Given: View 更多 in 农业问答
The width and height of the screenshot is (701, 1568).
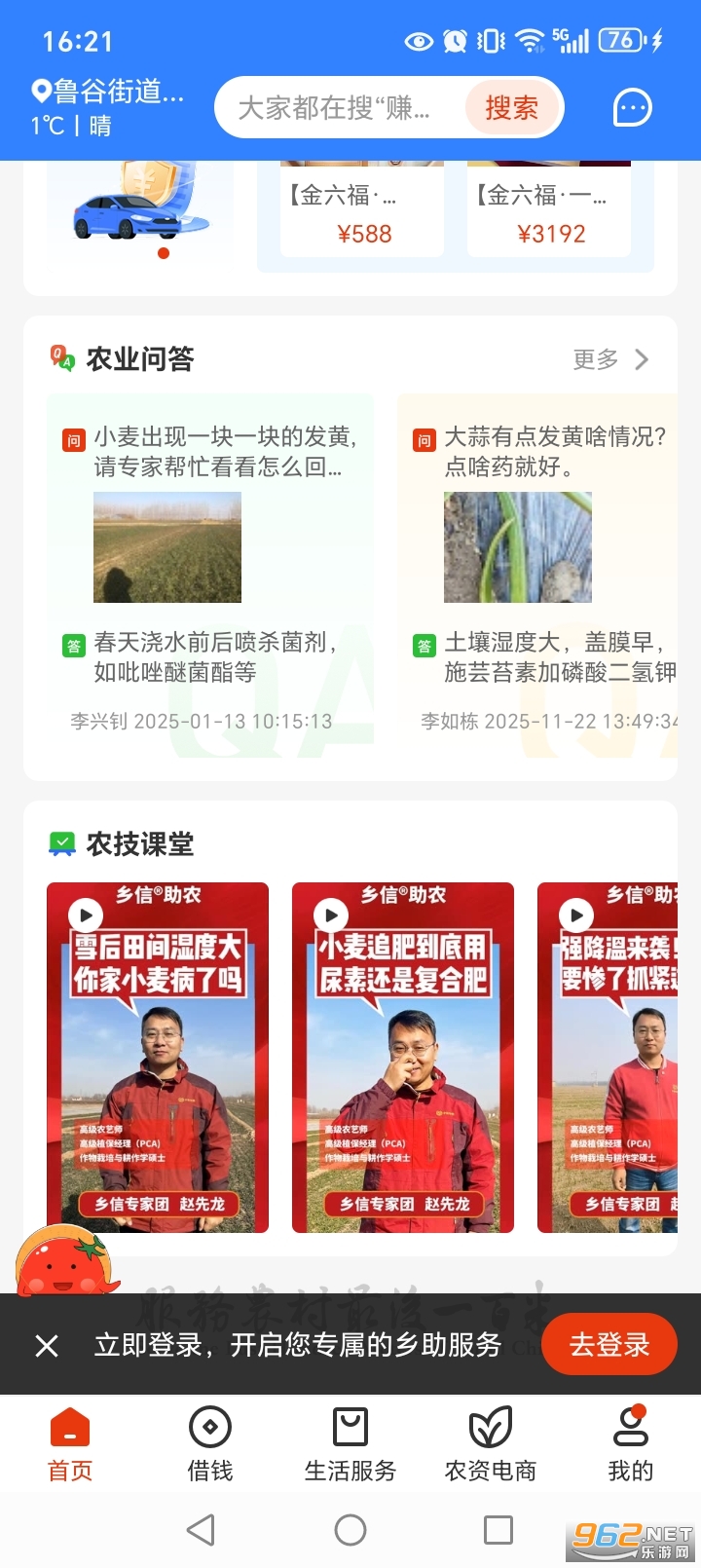Looking at the screenshot, I should [x=610, y=359].
